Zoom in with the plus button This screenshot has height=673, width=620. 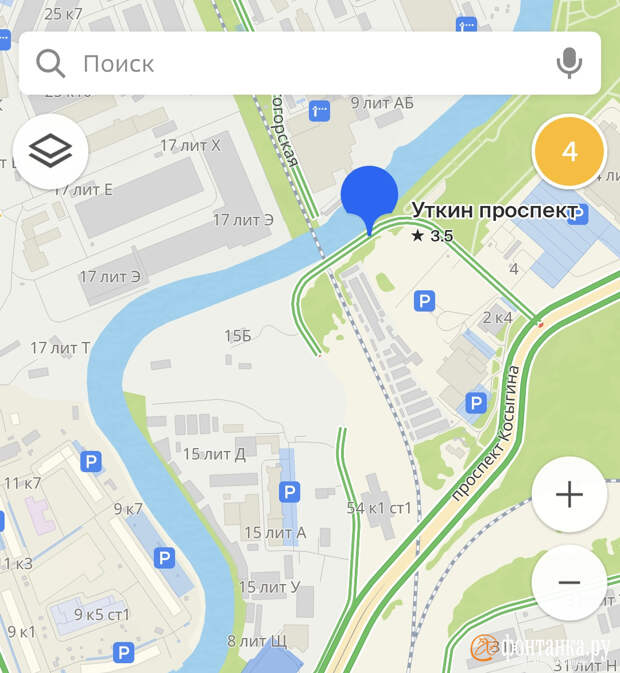click(x=569, y=494)
